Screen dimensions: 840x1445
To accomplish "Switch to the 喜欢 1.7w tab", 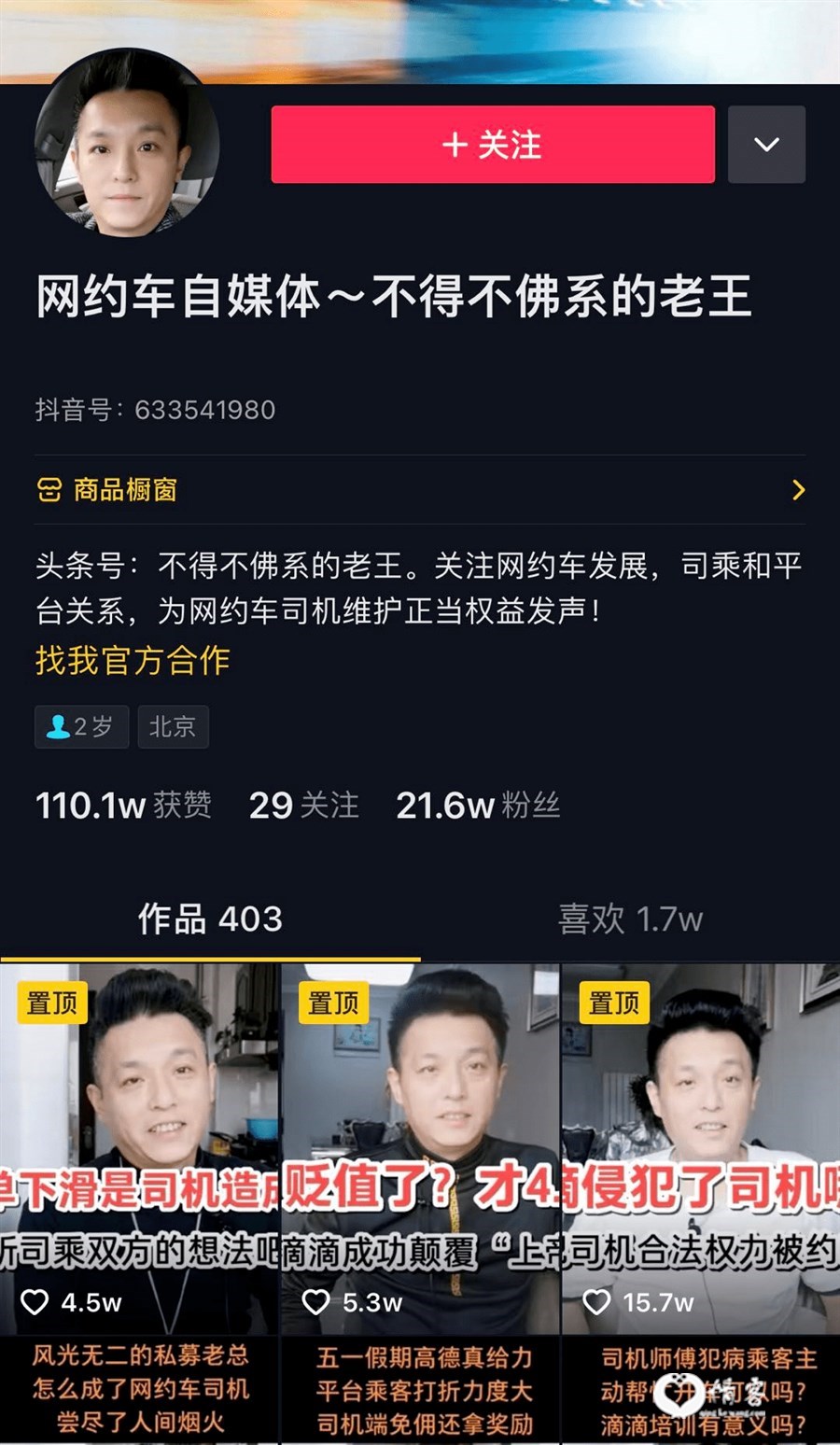I will [x=630, y=919].
